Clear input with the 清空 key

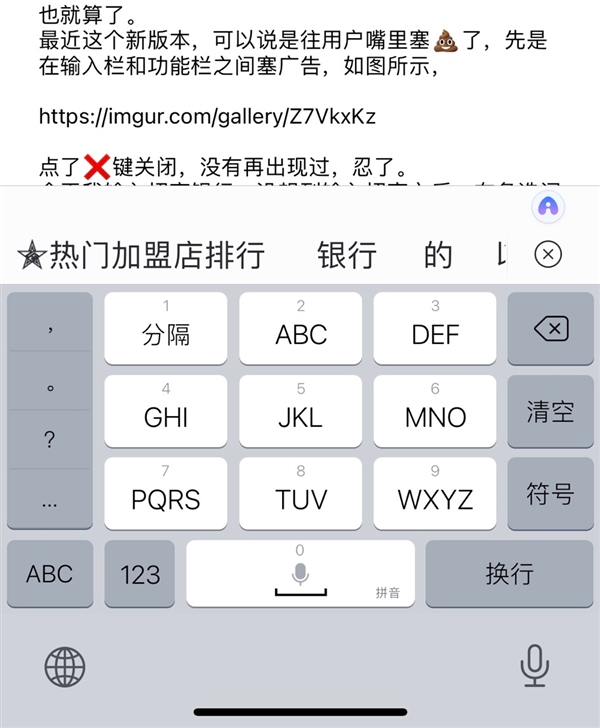[550, 410]
